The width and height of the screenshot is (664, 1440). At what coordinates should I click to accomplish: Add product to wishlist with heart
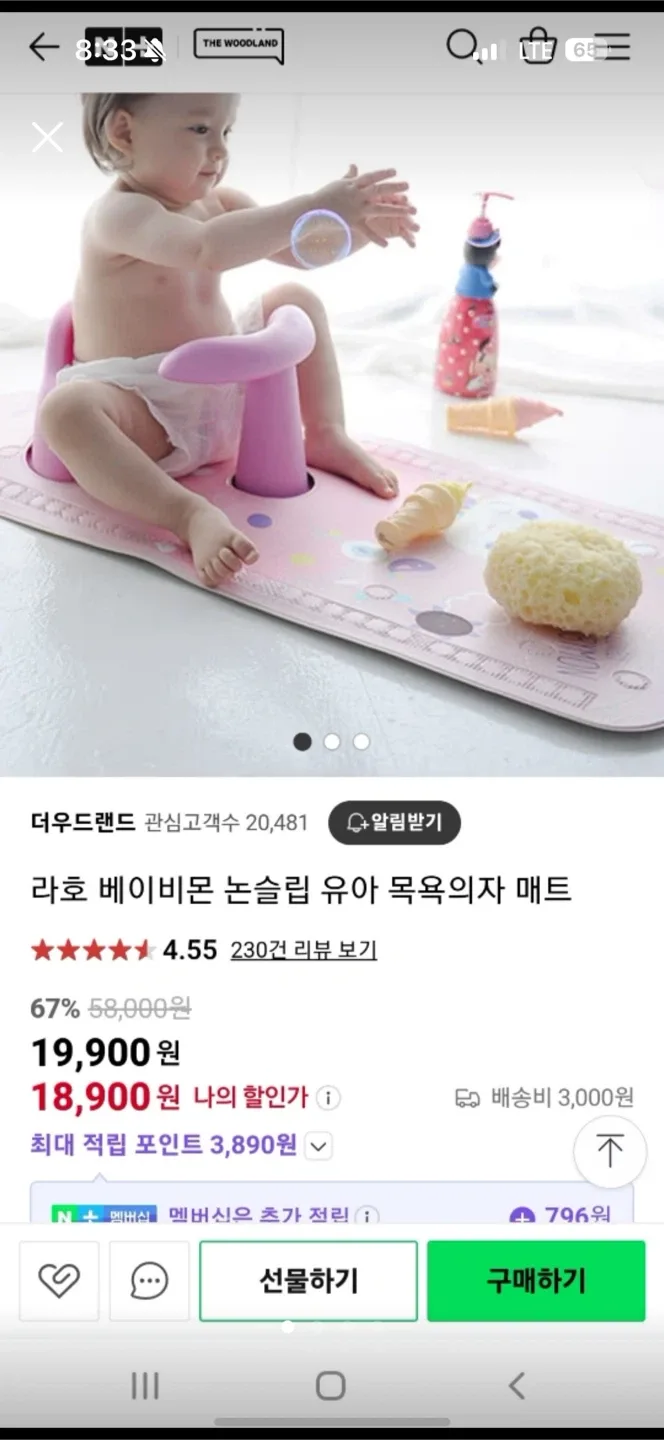point(59,1281)
